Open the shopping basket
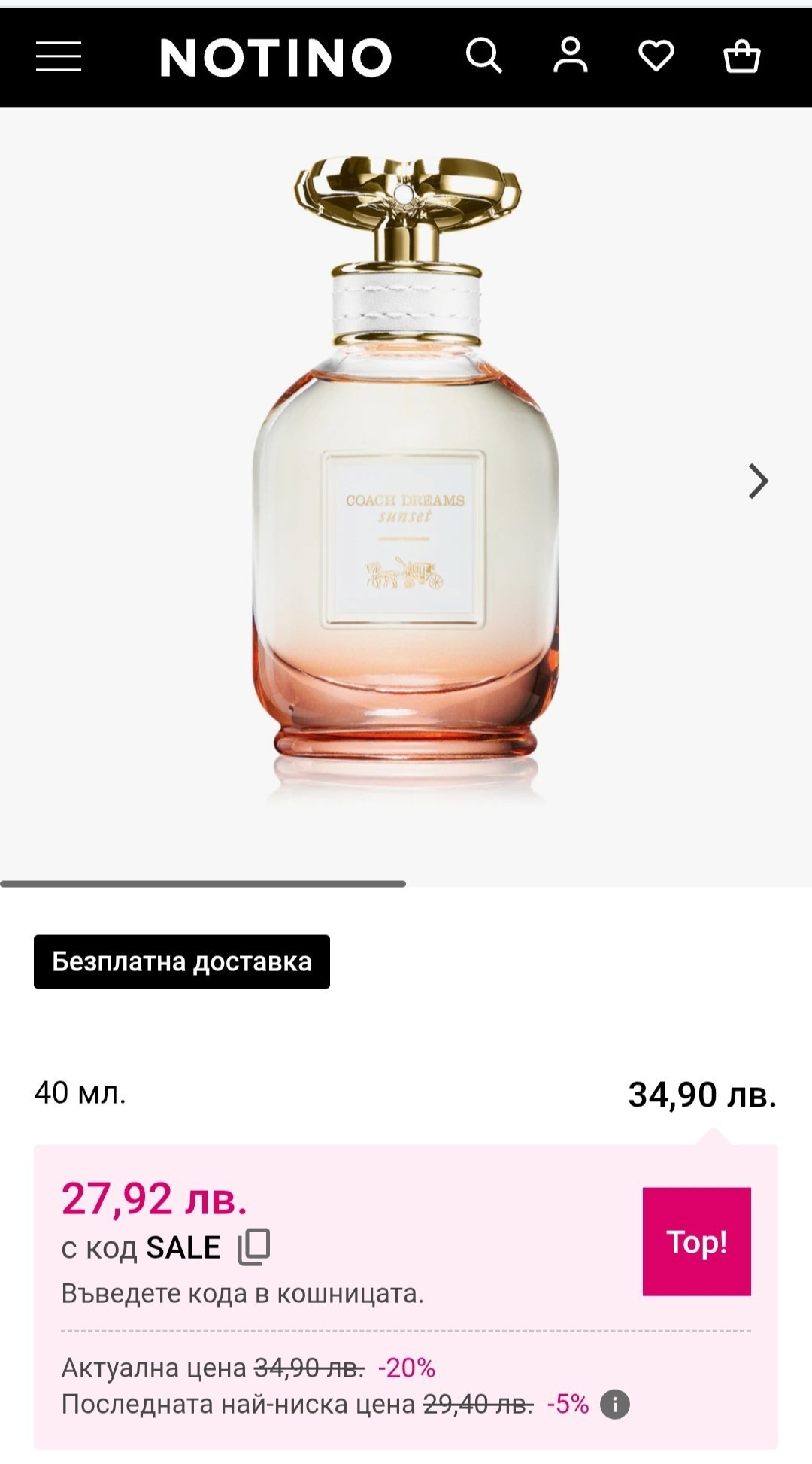Screen dimensions: 812x1464 [741, 56]
